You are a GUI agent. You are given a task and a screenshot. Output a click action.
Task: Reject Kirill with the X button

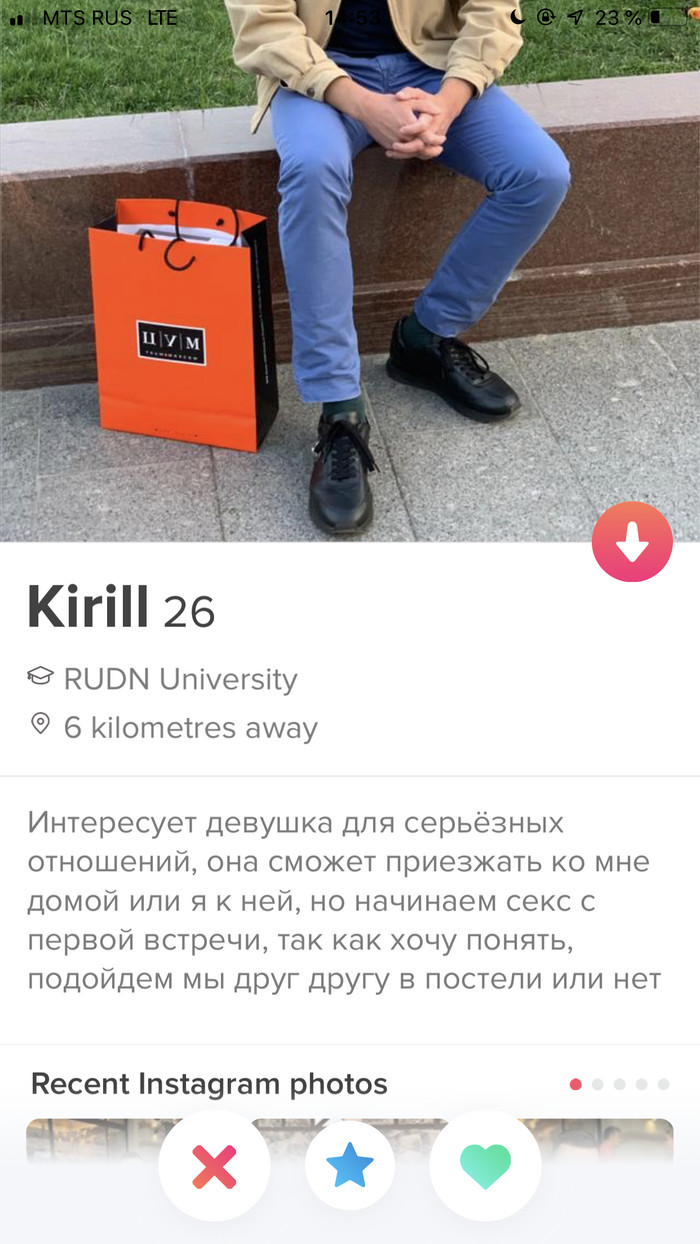tap(214, 1165)
